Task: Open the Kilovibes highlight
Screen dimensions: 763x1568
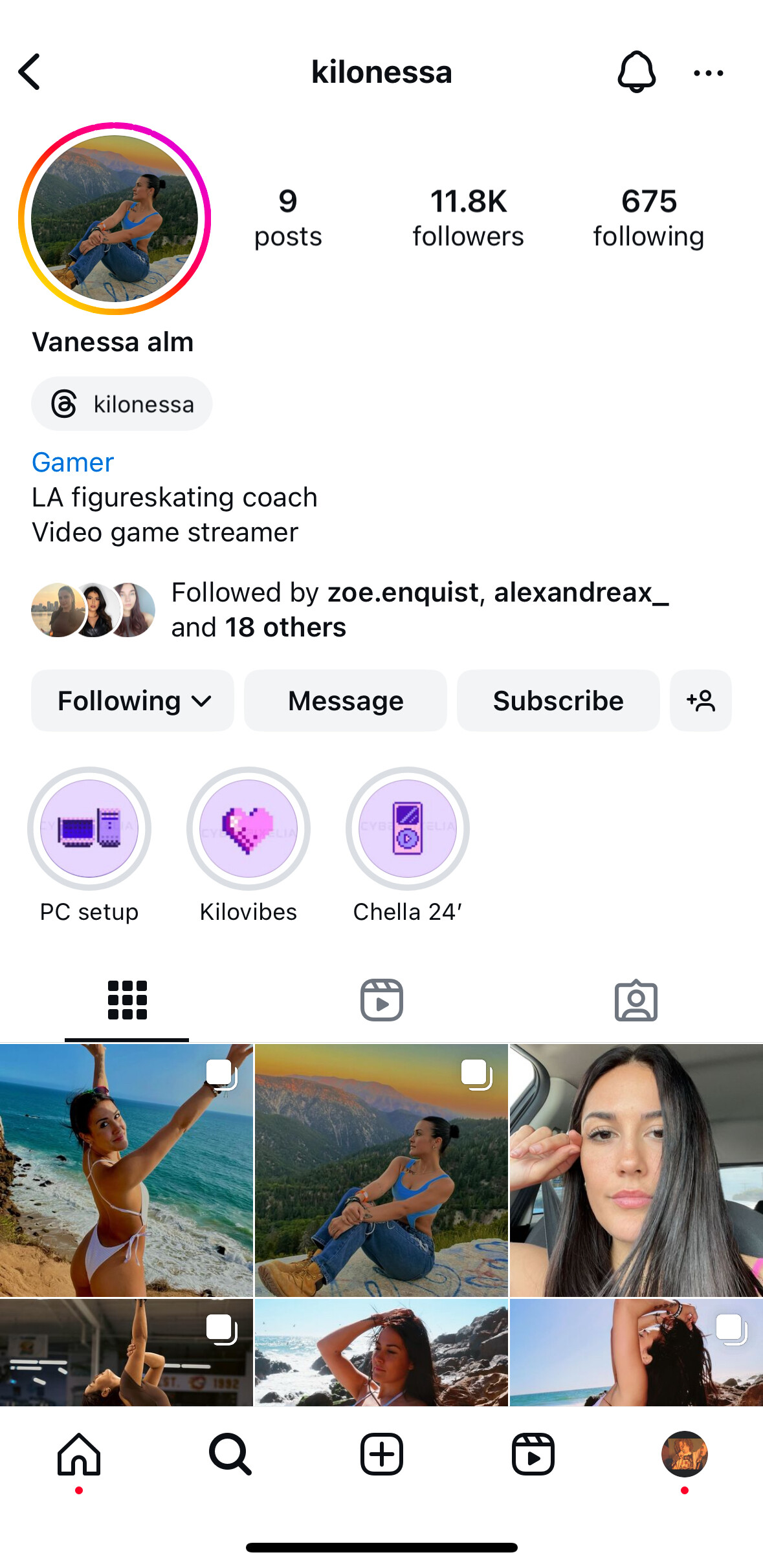Action: point(249,829)
